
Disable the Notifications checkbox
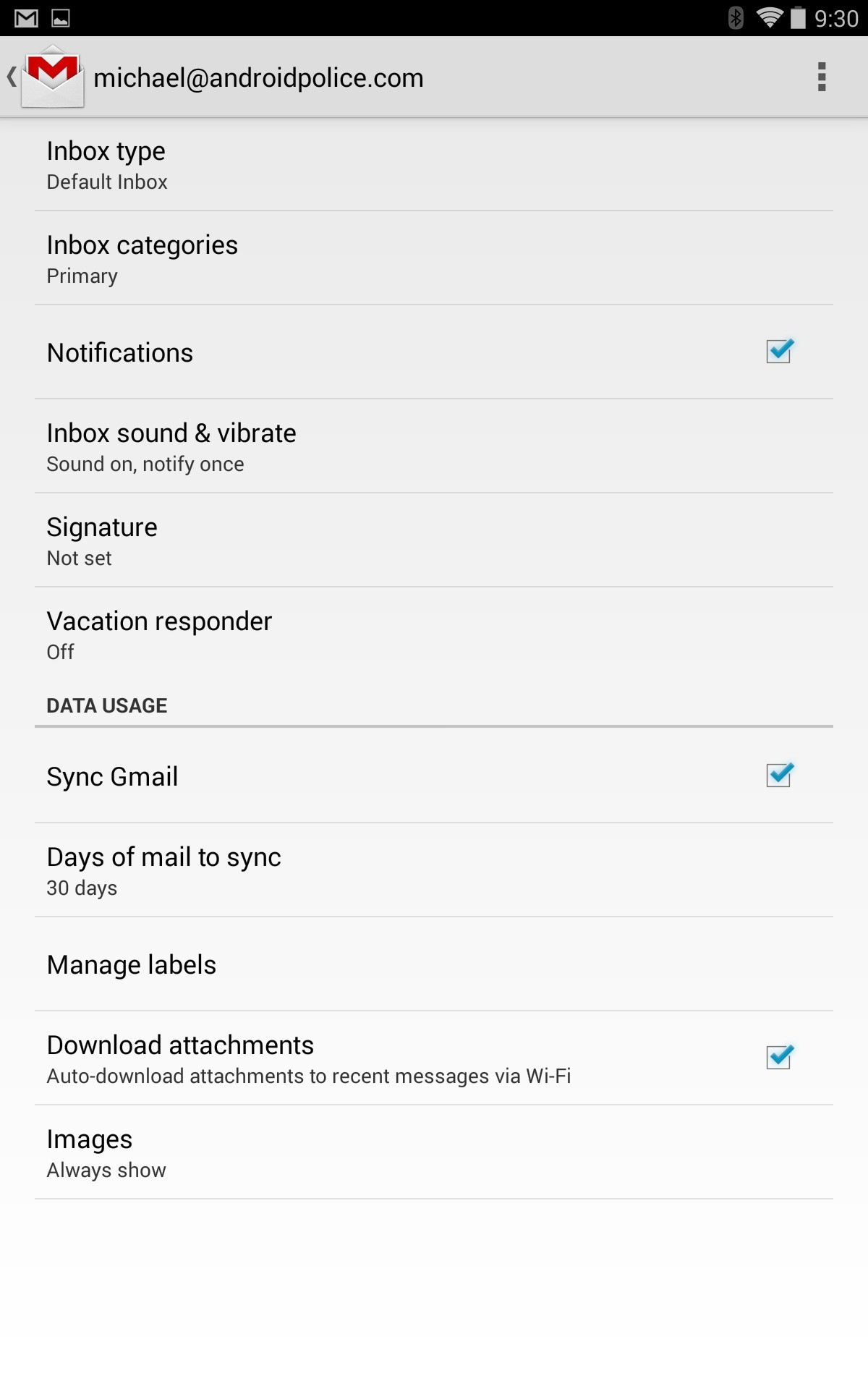pos(779,352)
